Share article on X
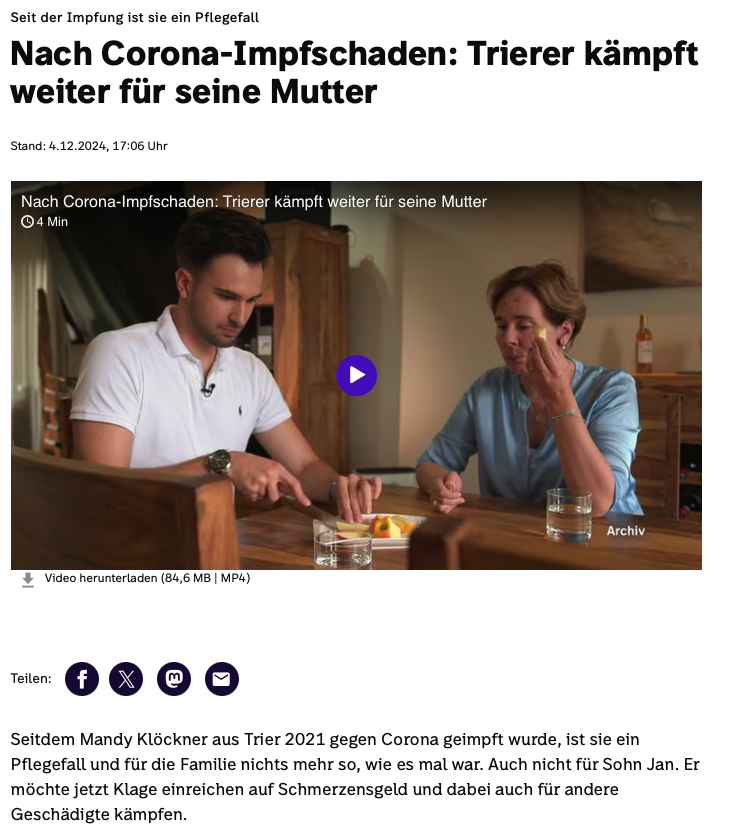The width and height of the screenshot is (735, 824). pyautogui.click(x=126, y=679)
